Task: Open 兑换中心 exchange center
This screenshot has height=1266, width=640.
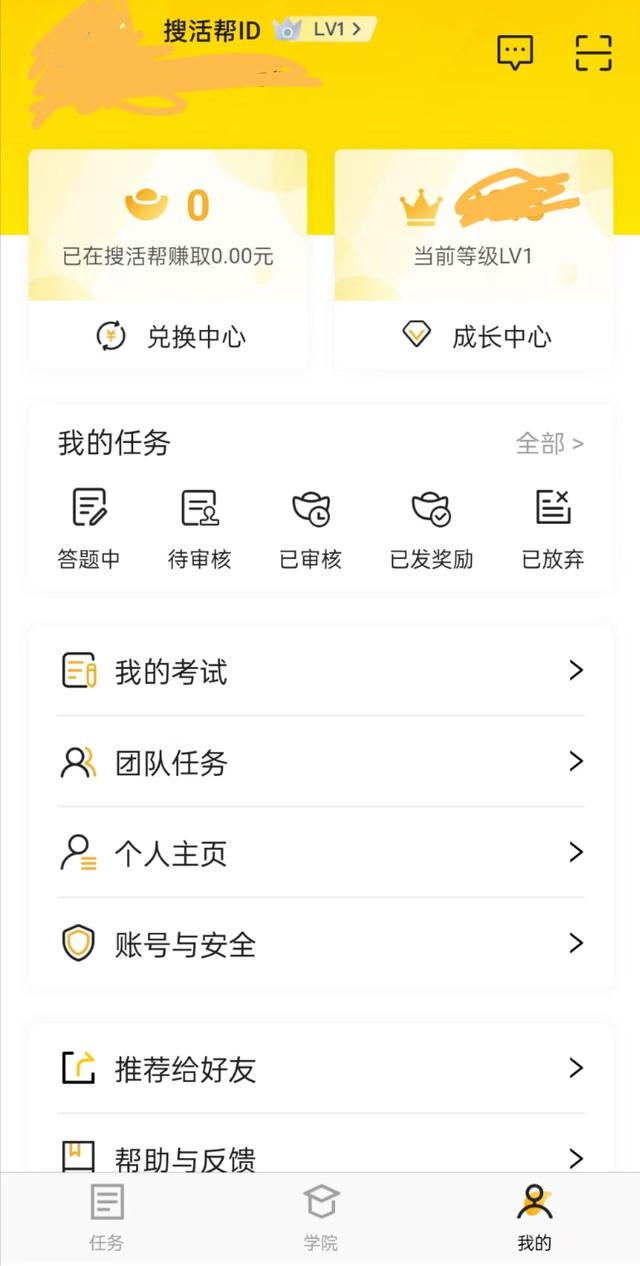Action: pos(169,336)
